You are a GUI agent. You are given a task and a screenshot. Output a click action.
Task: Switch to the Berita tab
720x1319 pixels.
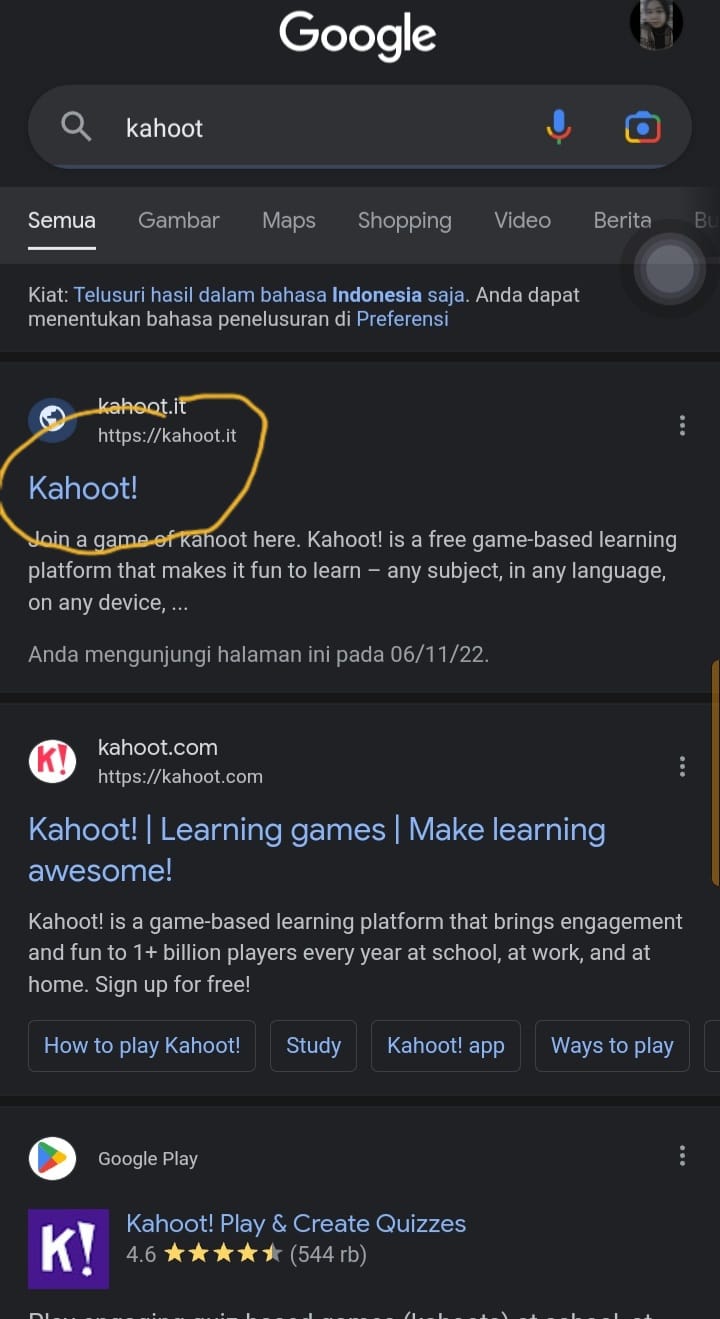coord(622,220)
